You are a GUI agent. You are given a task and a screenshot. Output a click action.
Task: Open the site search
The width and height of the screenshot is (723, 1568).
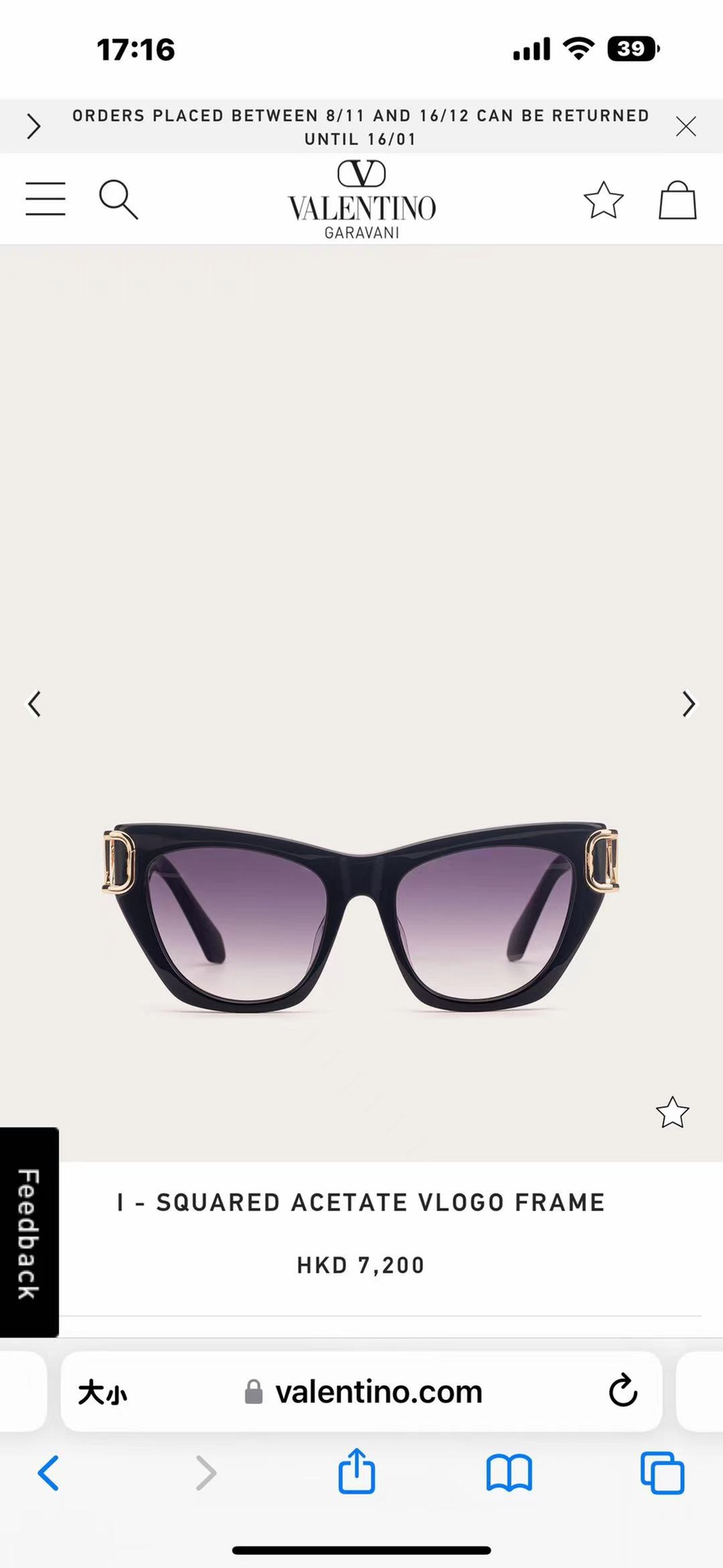pos(118,200)
